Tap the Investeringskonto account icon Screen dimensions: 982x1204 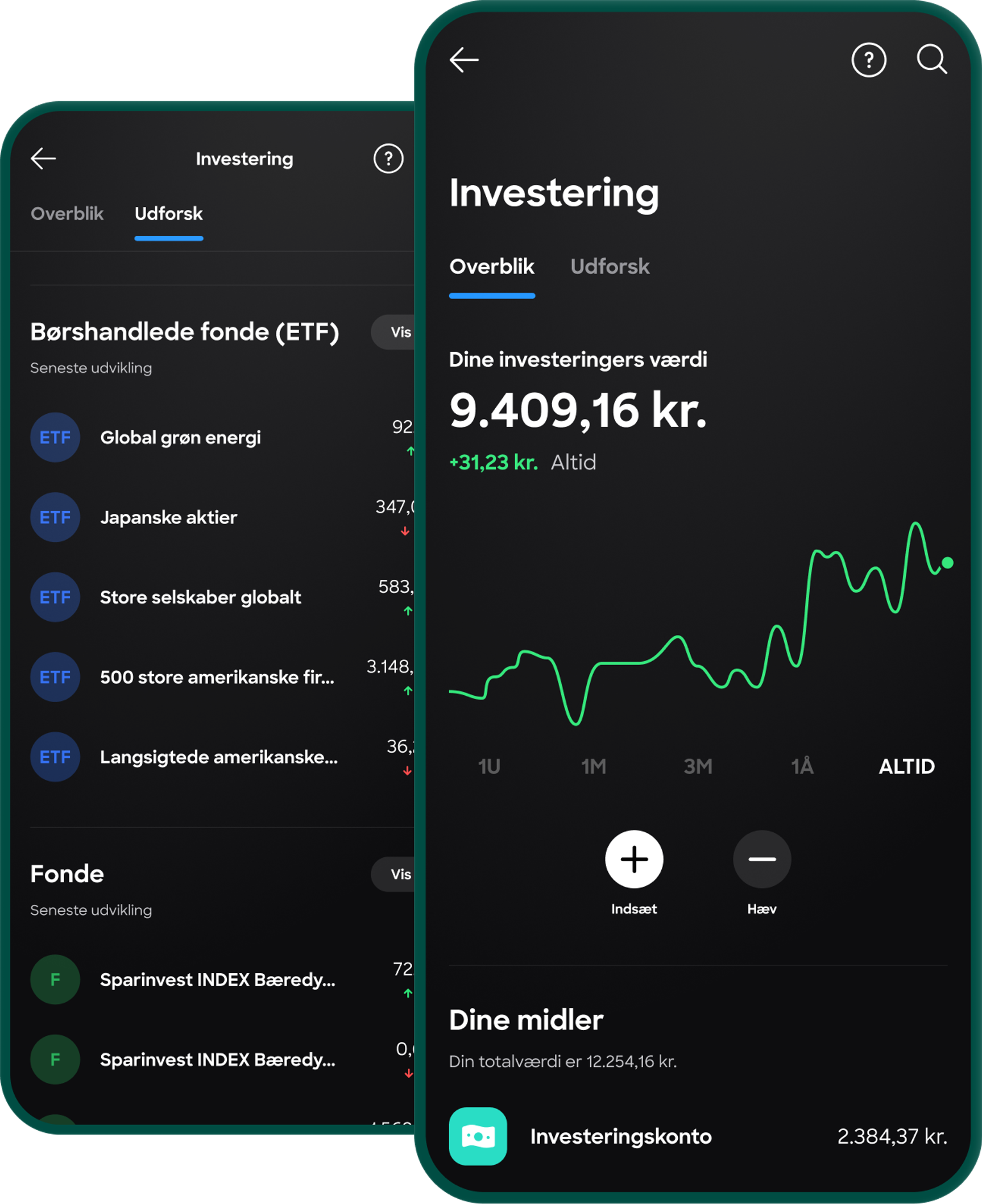[478, 1137]
